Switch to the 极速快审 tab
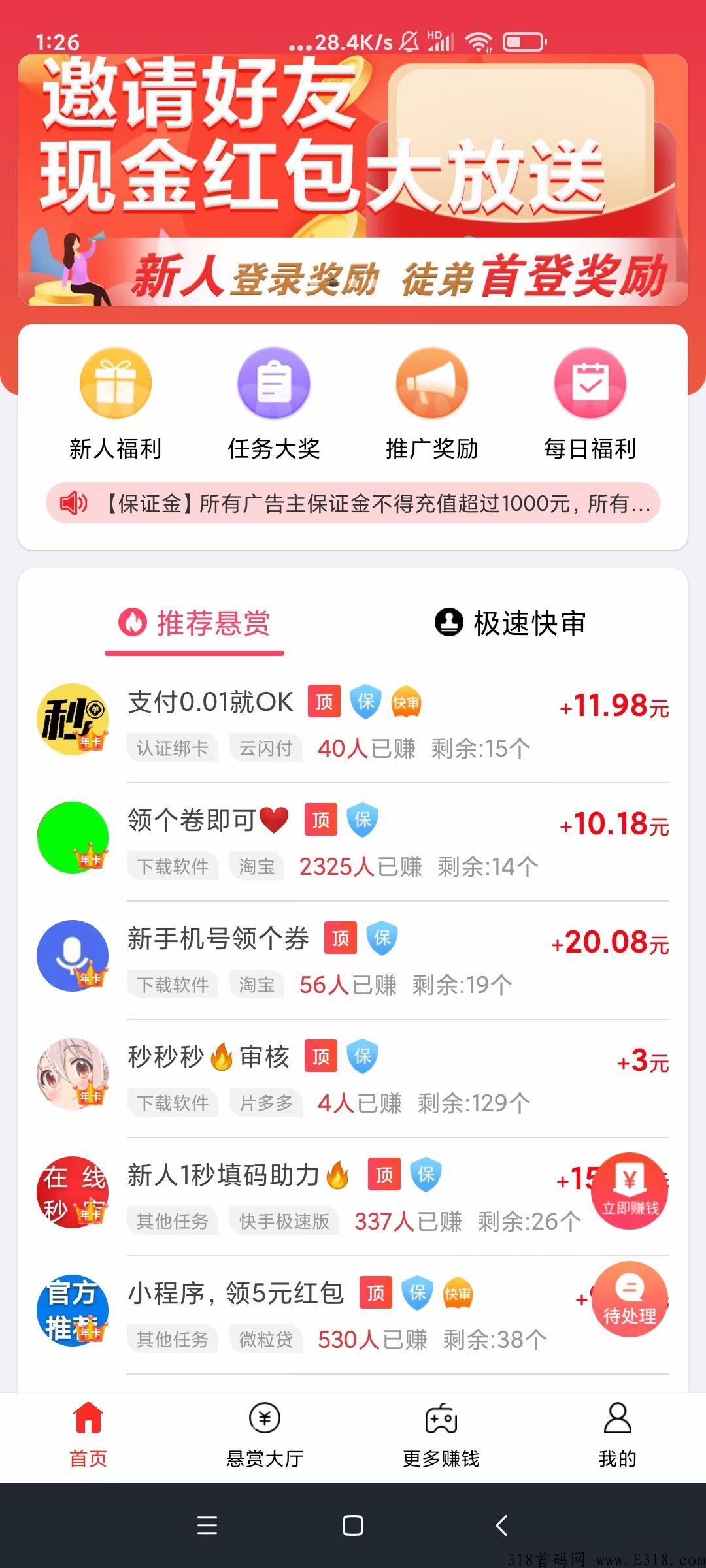Image resolution: width=706 pixels, height=1568 pixels. coord(513,623)
